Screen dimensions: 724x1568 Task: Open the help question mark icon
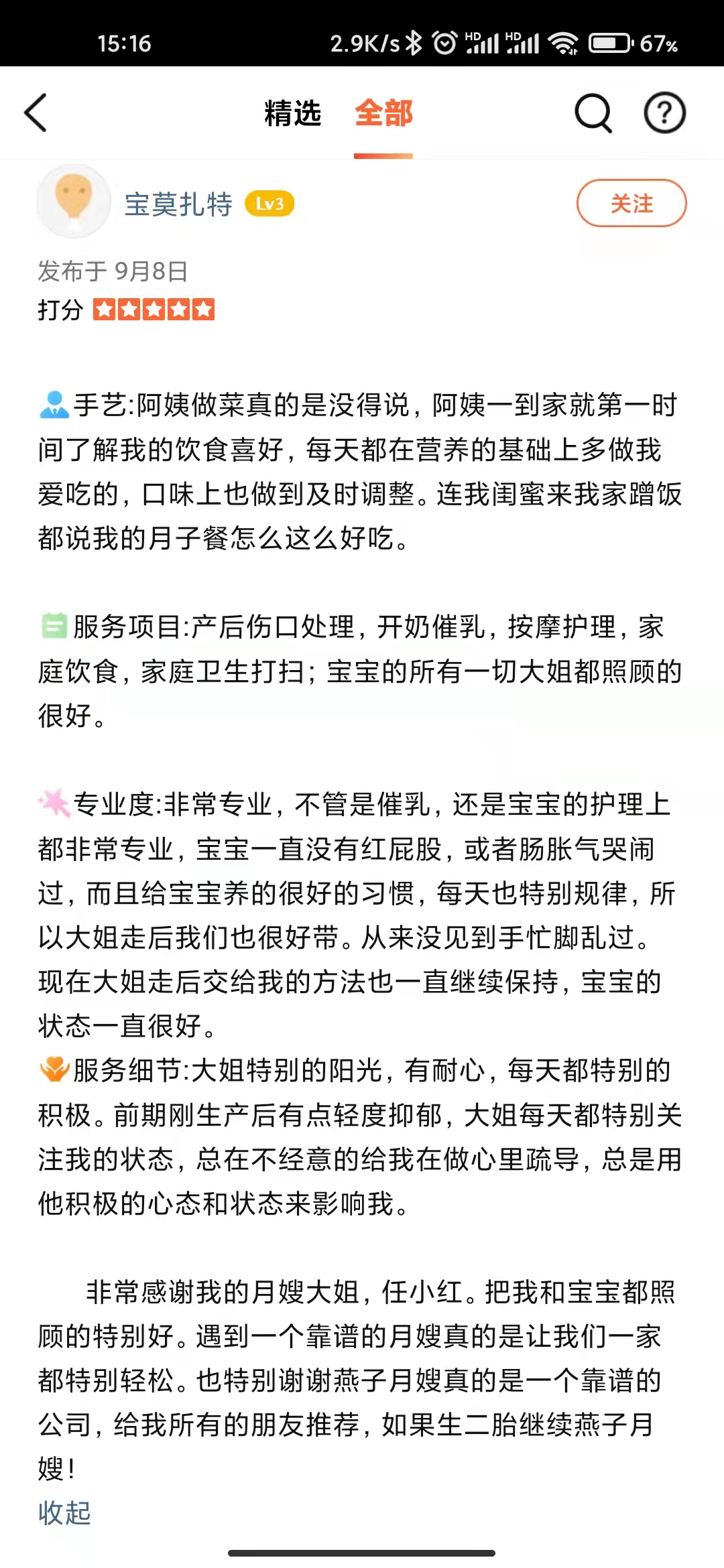[664, 113]
